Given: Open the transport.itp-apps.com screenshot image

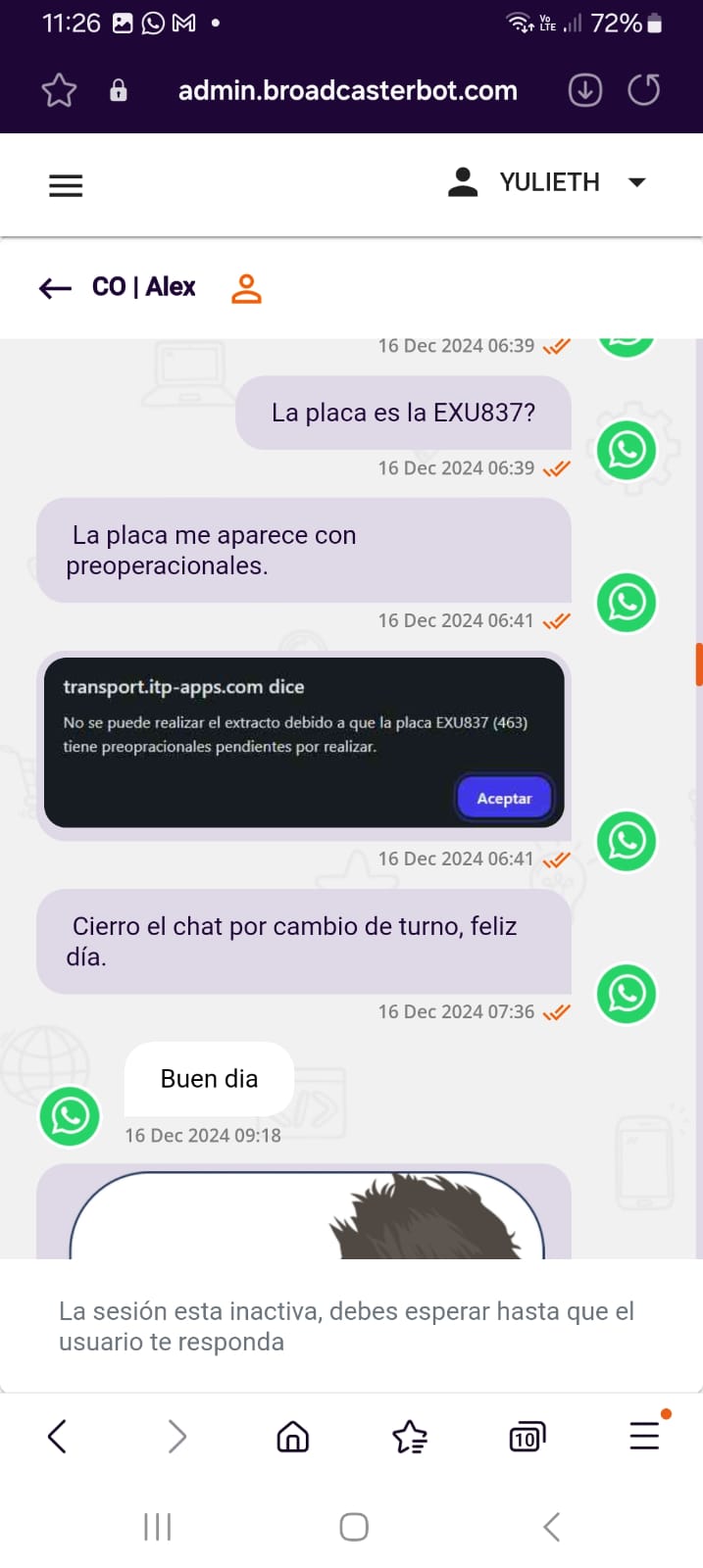Looking at the screenshot, I should tap(304, 742).
